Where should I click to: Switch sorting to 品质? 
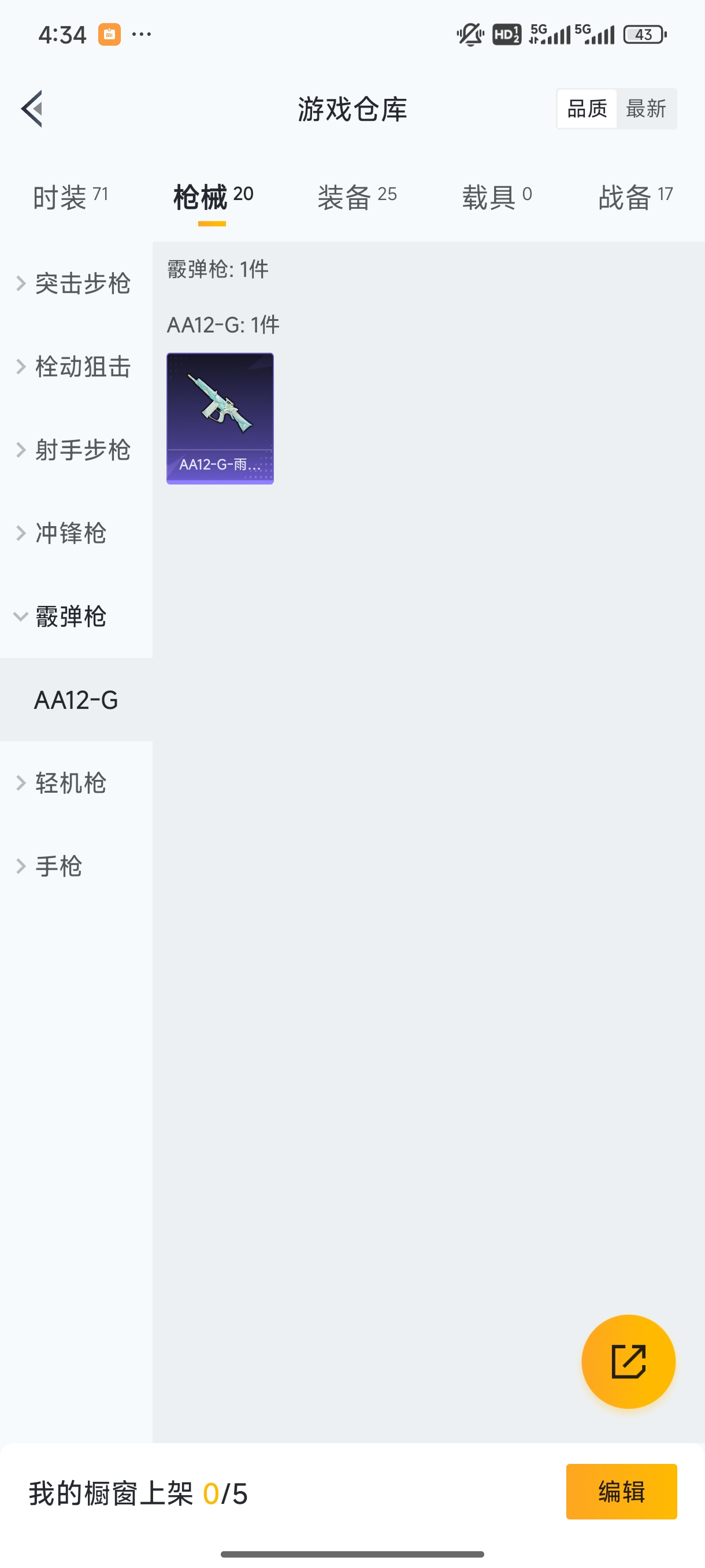pos(586,108)
